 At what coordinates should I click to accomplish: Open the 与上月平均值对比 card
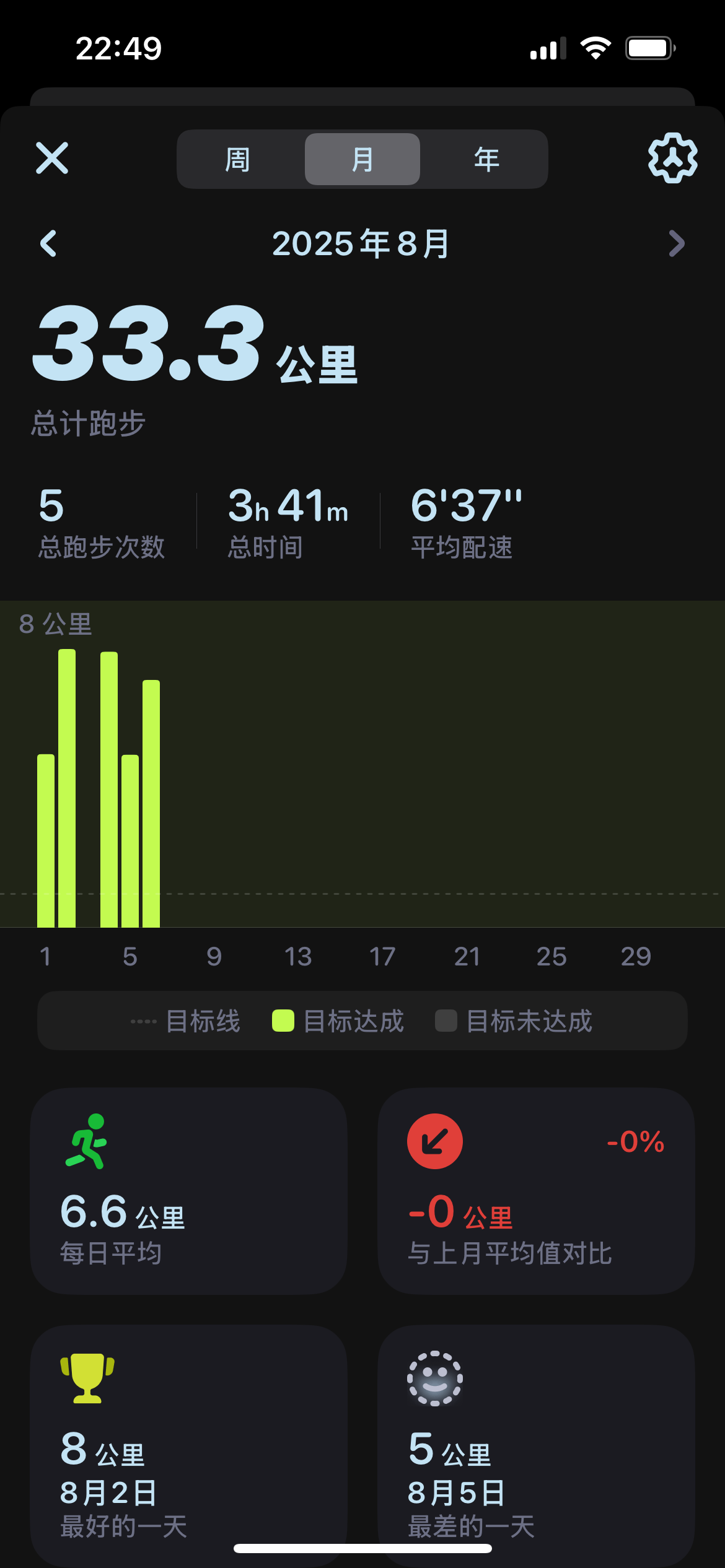pos(536,1191)
